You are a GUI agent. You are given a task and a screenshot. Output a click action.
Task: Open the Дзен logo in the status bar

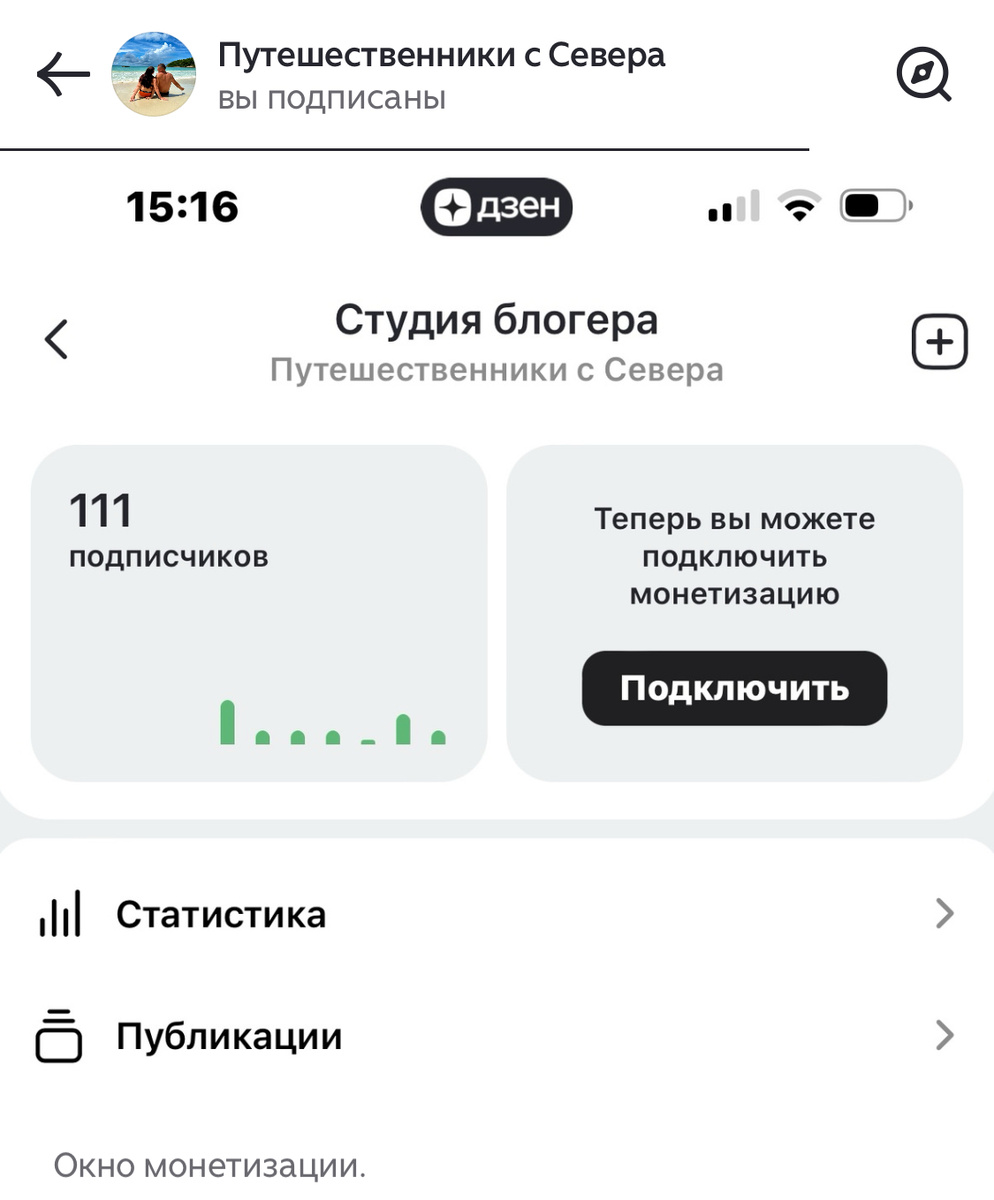pyautogui.click(x=497, y=207)
